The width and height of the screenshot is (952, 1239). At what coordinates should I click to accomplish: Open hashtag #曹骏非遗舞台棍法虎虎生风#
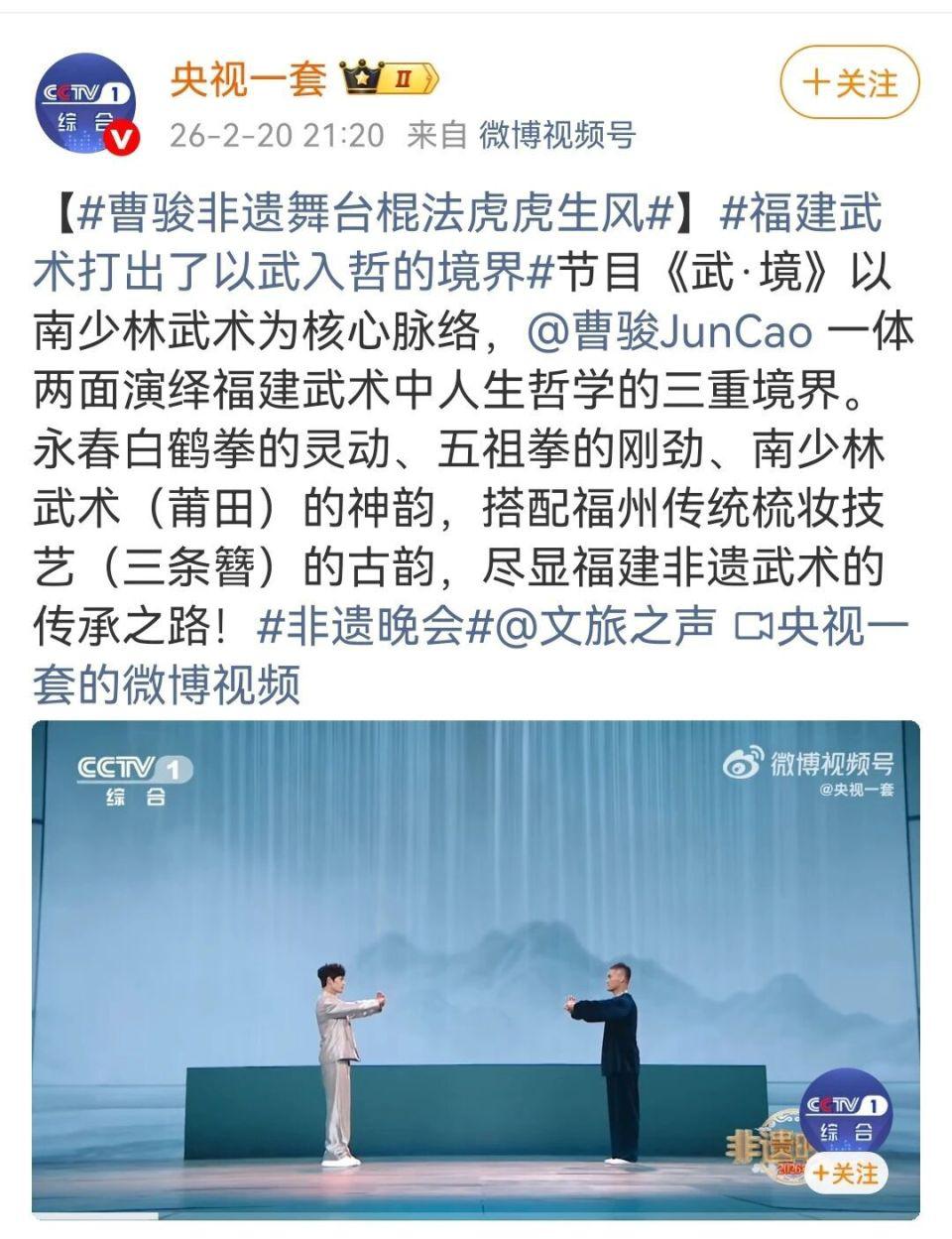[x=377, y=215]
